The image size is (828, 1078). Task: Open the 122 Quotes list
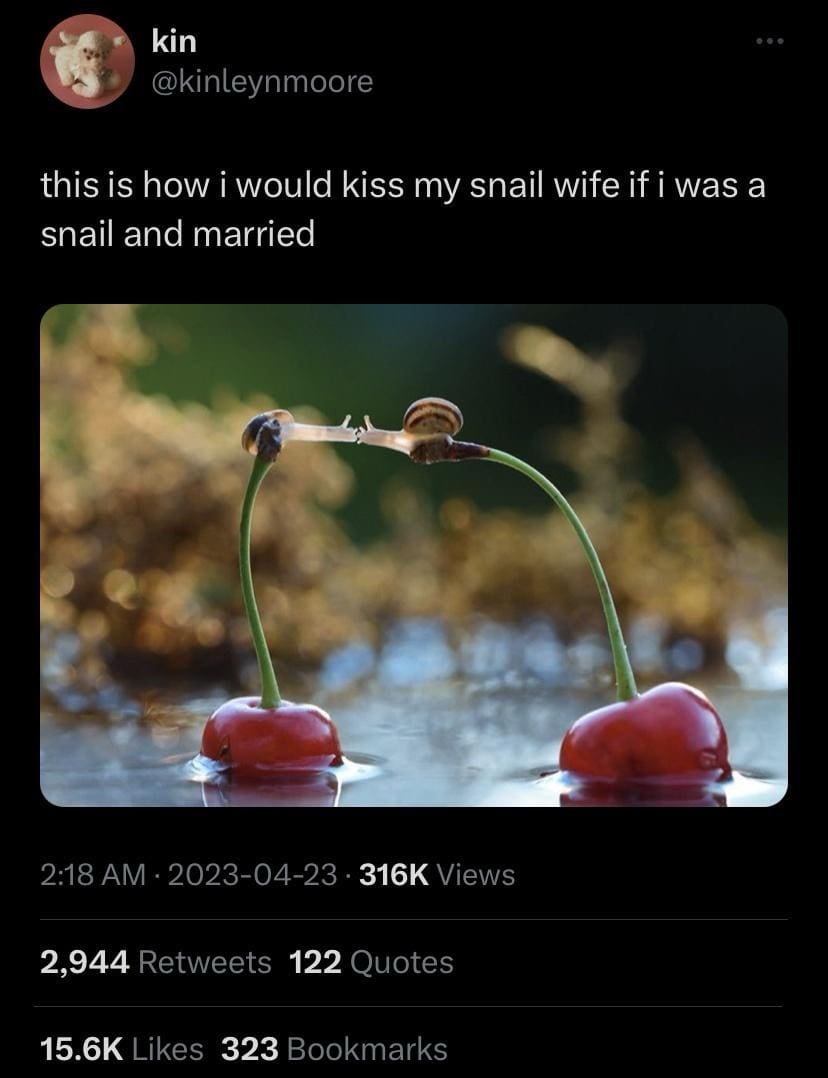(370, 962)
